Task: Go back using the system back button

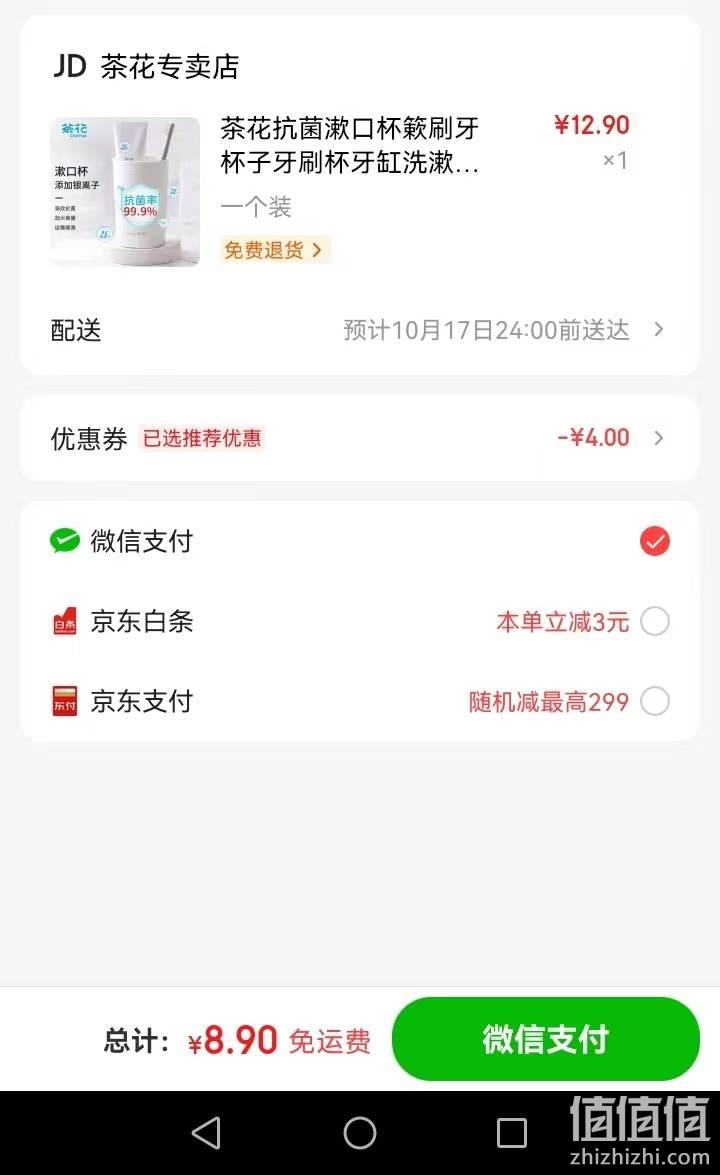Action: point(207,1132)
